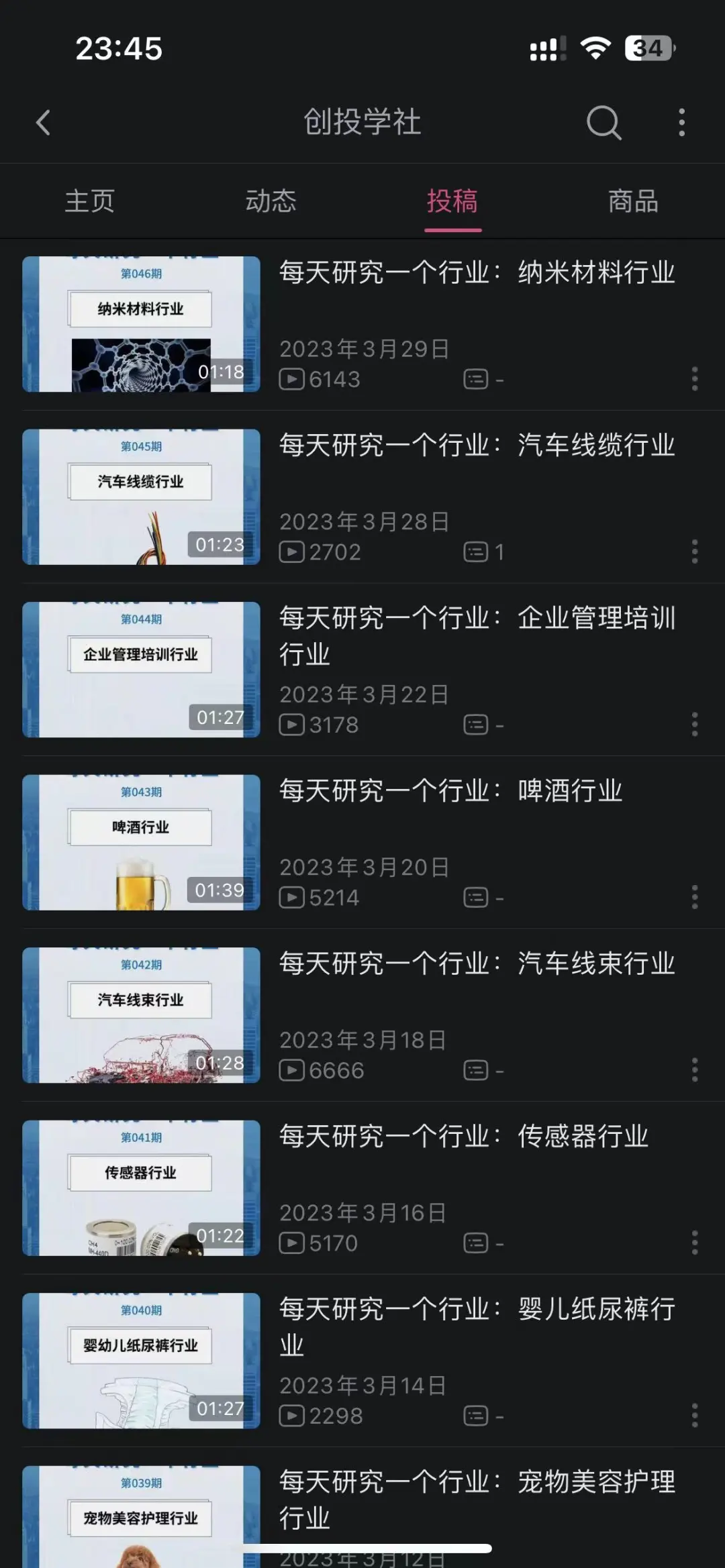Open options for the 纳米材料行业 video

694,378
